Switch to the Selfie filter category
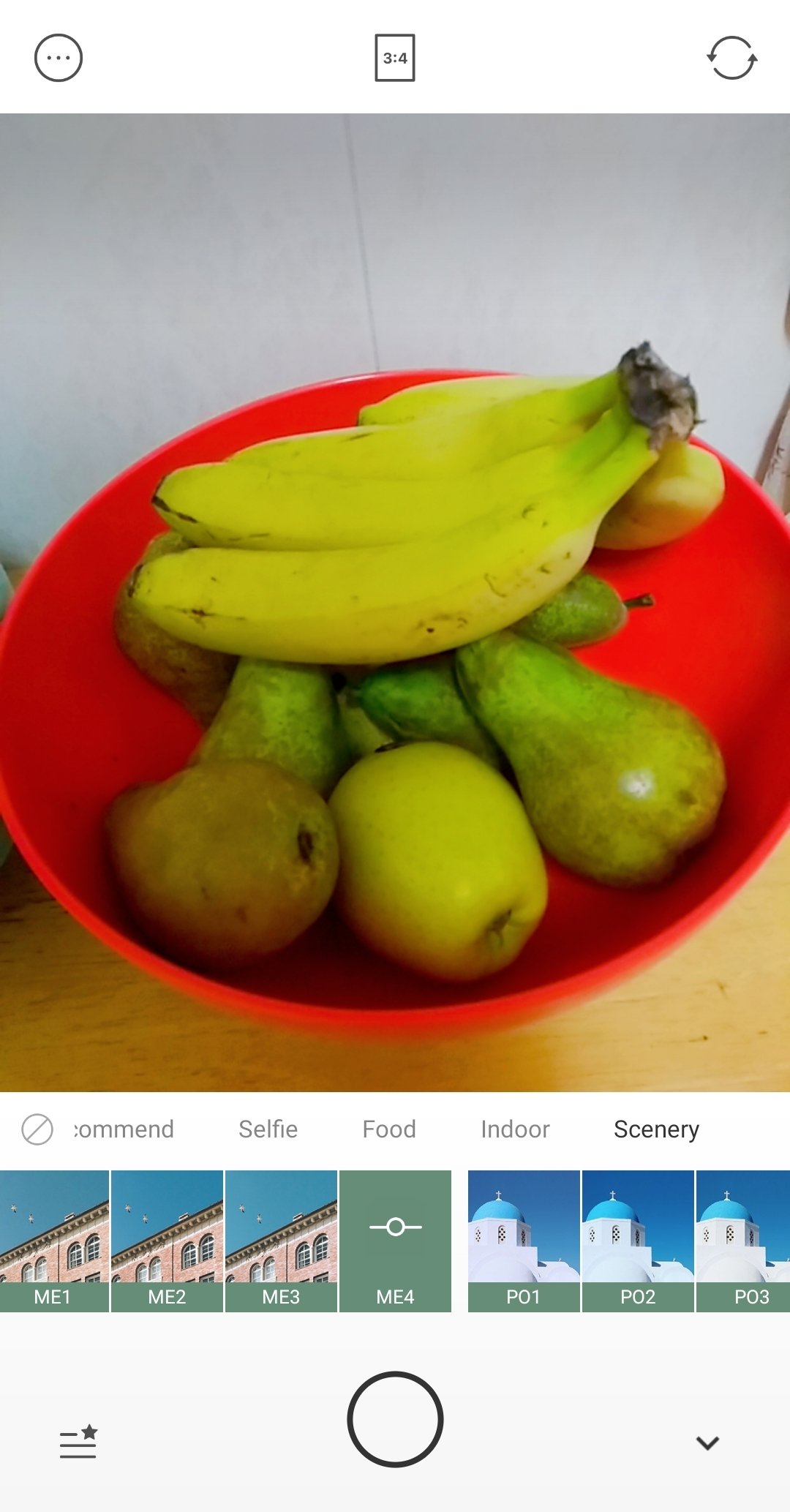 tap(268, 1129)
